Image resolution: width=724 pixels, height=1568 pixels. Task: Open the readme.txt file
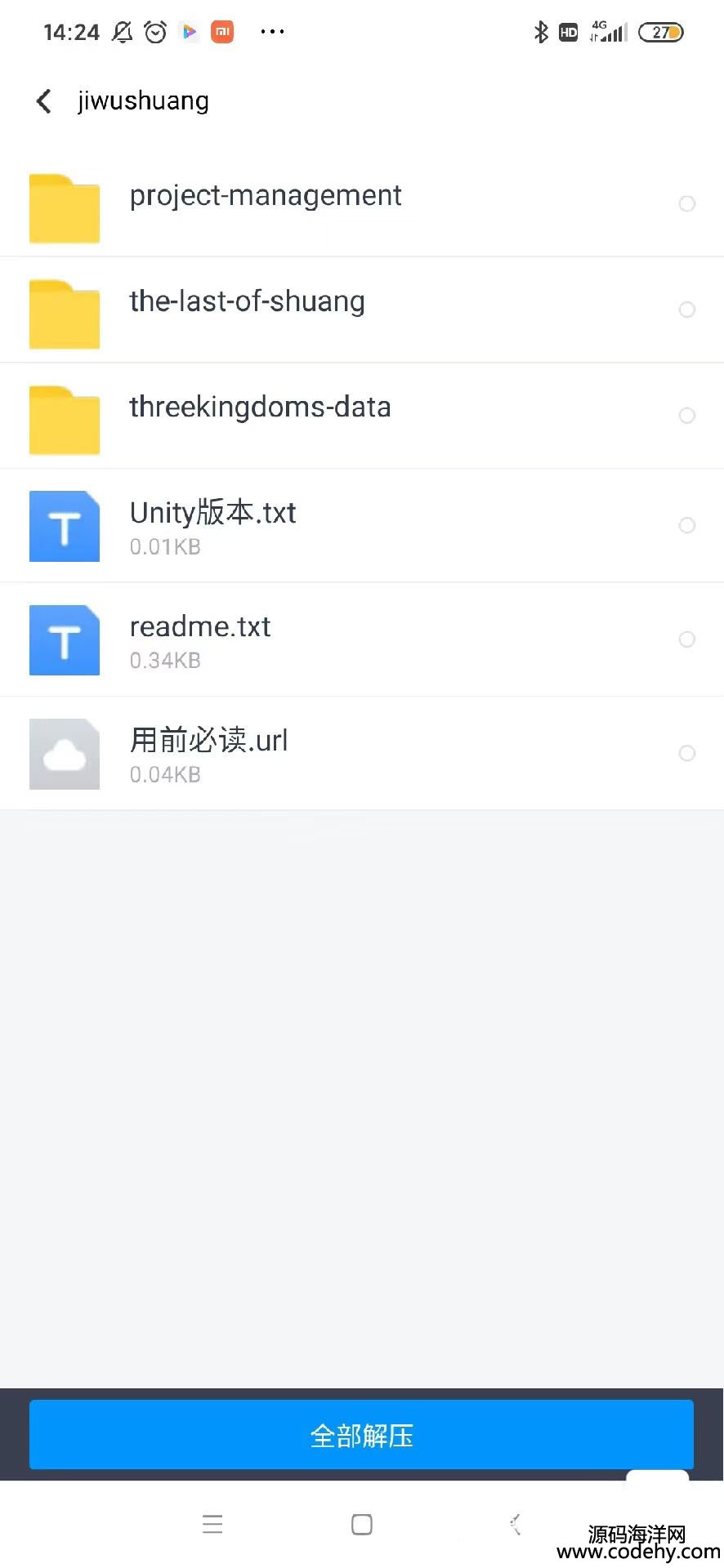pyautogui.click(x=200, y=639)
